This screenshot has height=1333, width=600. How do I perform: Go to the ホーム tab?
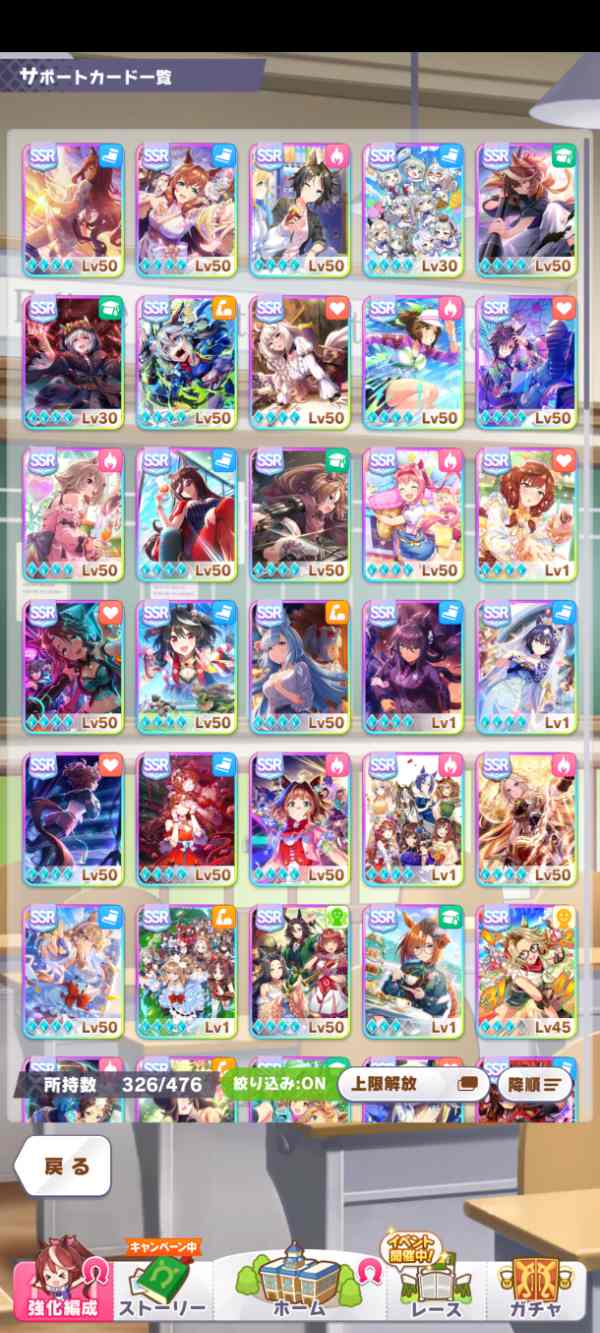pos(300,1285)
